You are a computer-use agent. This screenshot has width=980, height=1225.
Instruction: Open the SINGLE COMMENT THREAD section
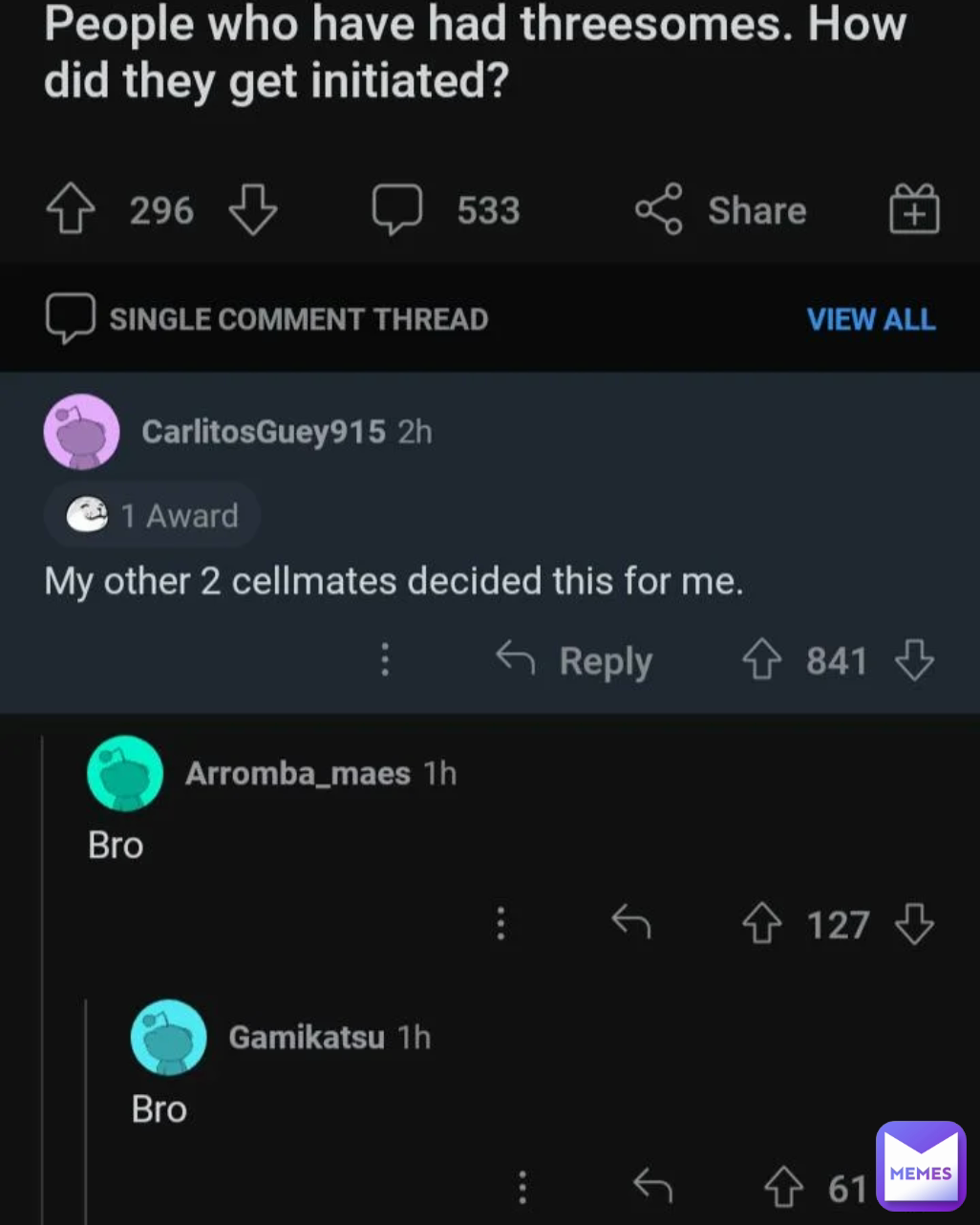pos(299,319)
